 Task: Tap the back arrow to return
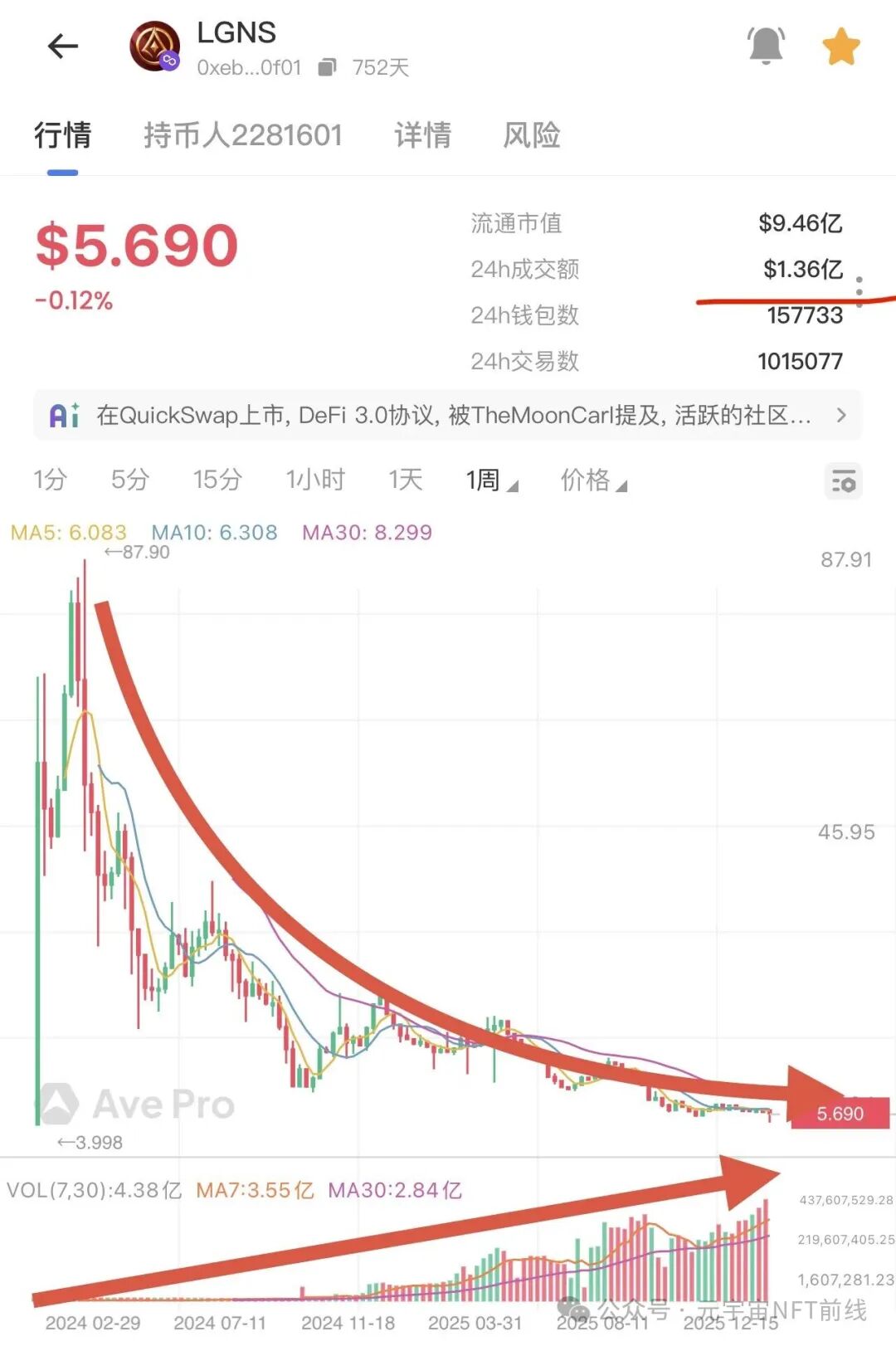62,46
